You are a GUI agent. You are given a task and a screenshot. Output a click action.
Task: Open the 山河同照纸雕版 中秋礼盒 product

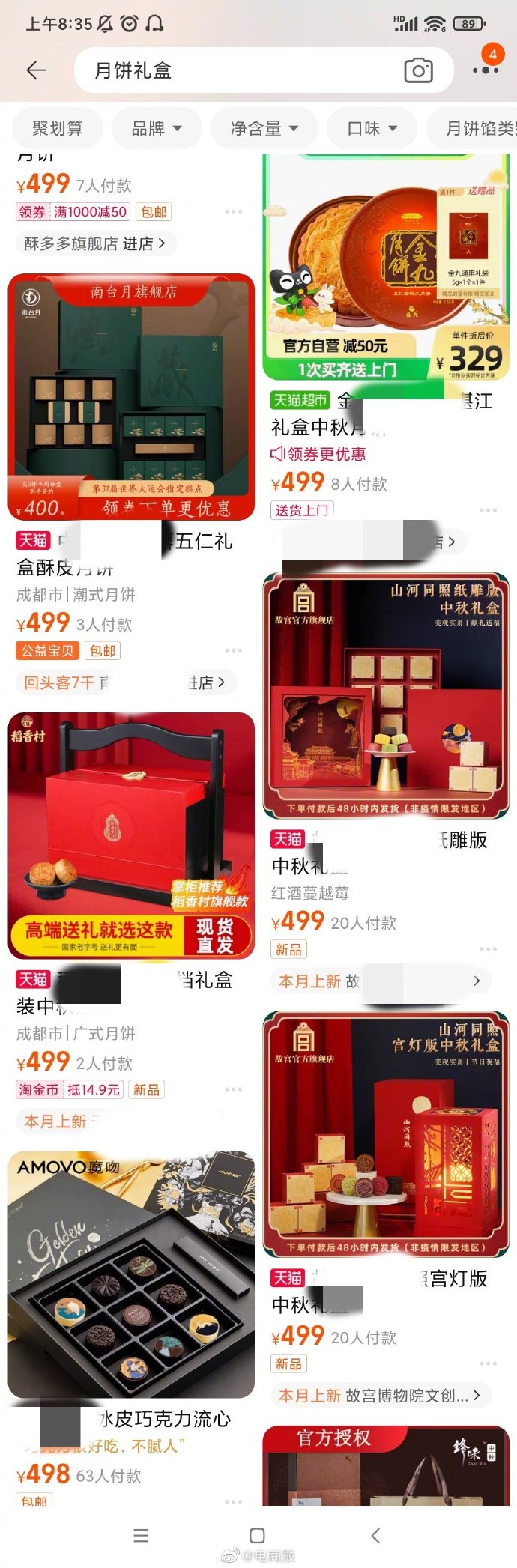(386, 695)
